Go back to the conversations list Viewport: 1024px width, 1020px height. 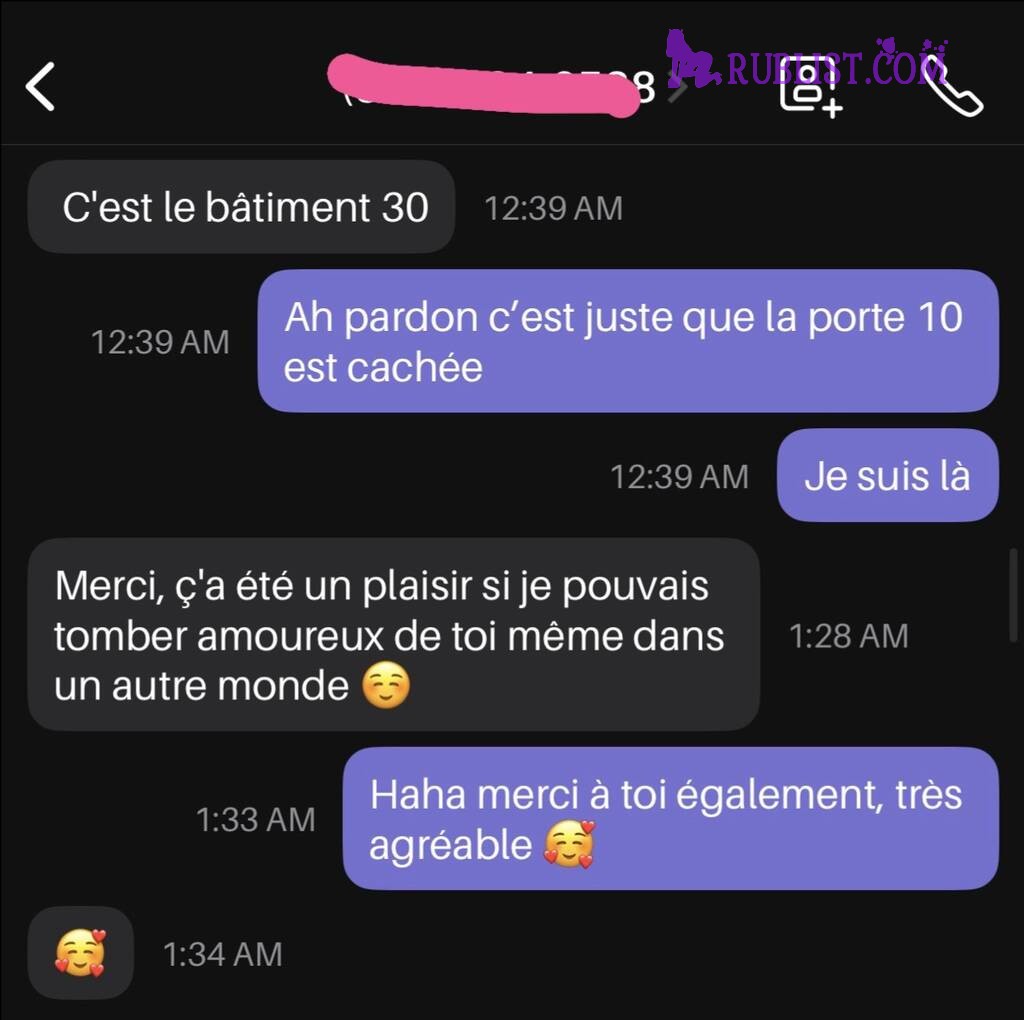(x=40, y=87)
